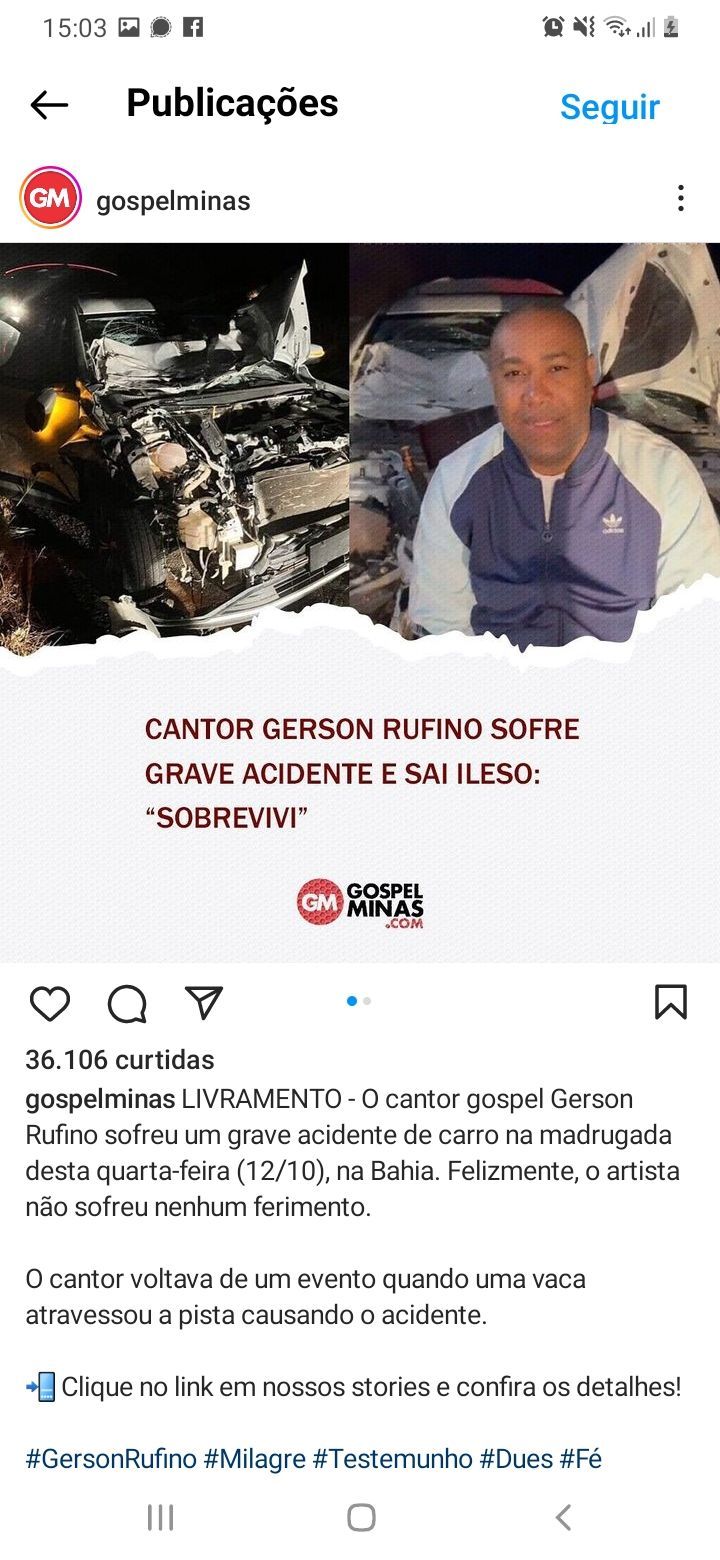Open the #Milagre hashtag
This screenshot has height=1560, width=720.
(x=255, y=1459)
